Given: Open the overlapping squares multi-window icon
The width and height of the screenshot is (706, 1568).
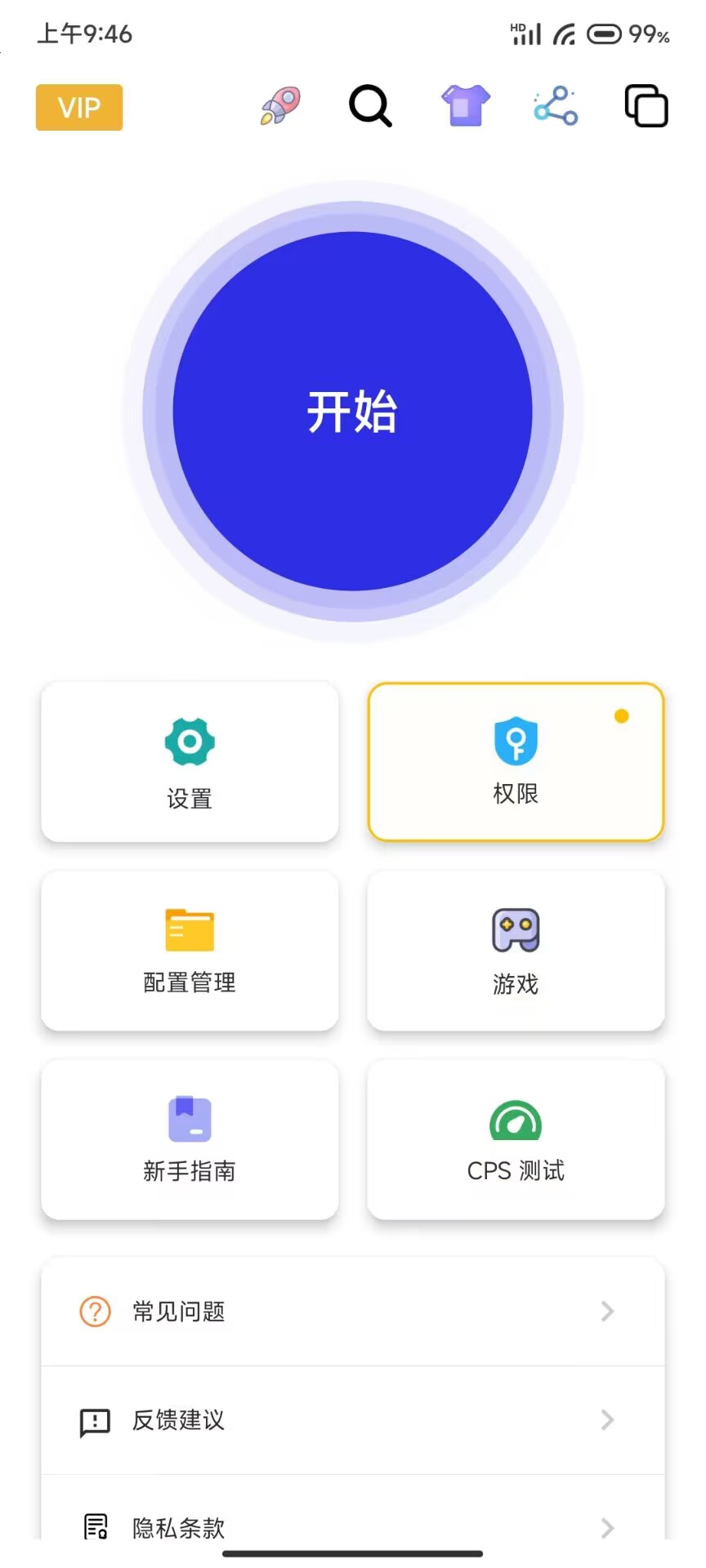Looking at the screenshot, I should click(x=646, y=106).
